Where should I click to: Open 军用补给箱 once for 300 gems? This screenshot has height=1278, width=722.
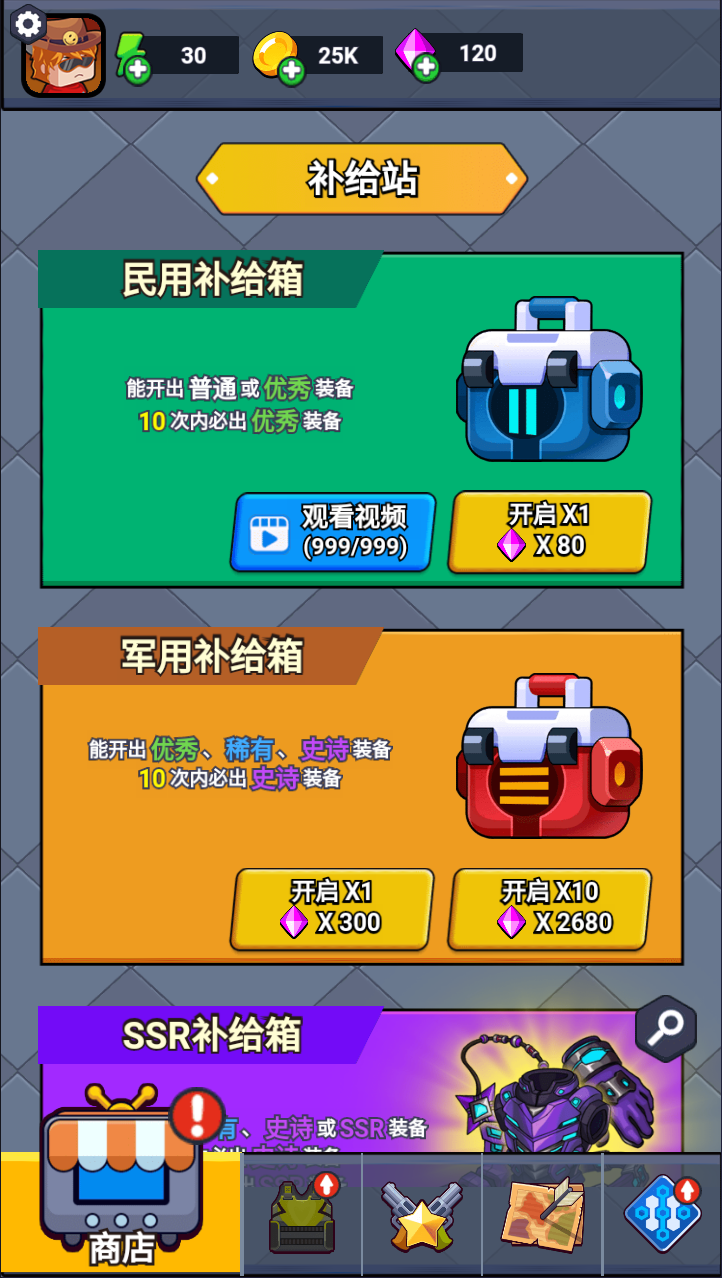(x=333, y=908)
